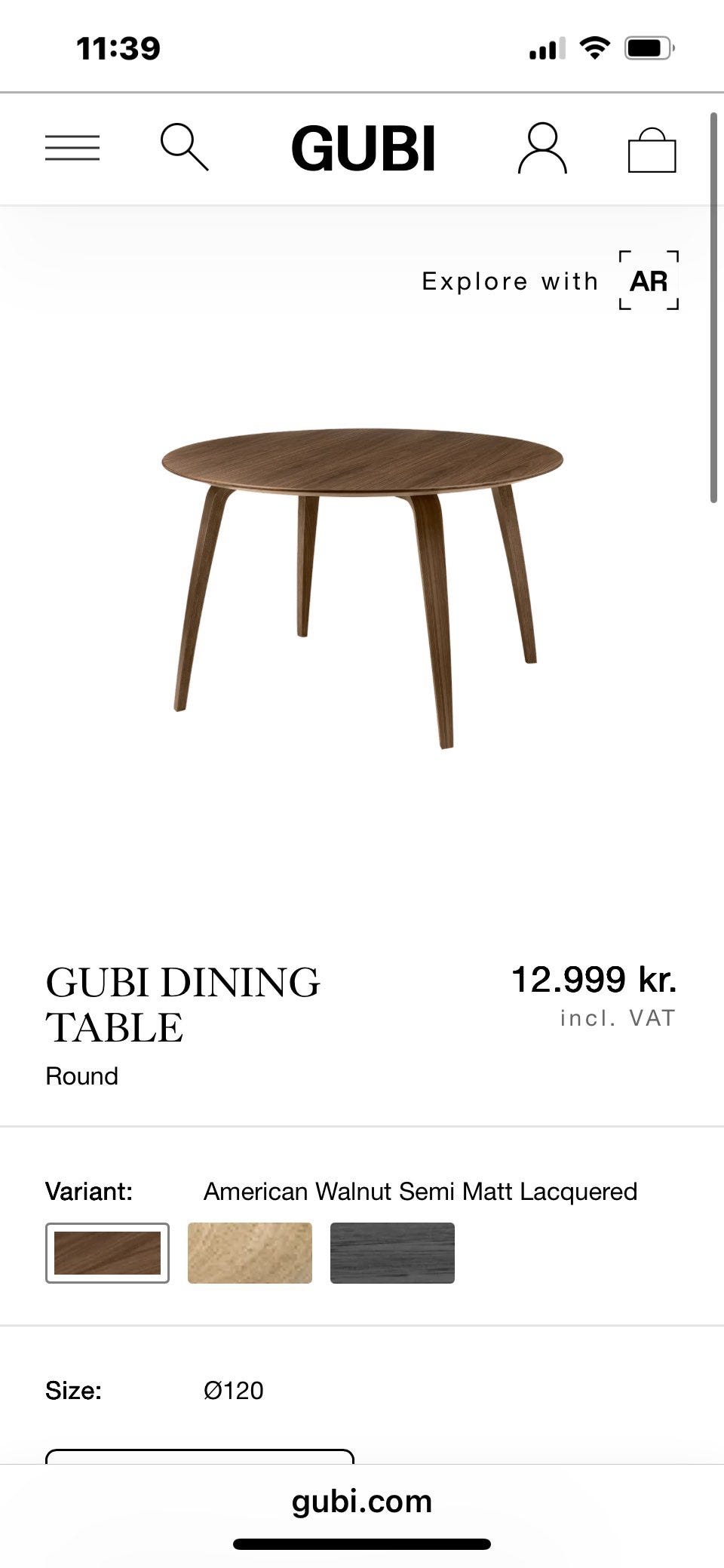Tap the Round subtitle text
This screenshot has width=724, height=1568.
coord(81,1076)
